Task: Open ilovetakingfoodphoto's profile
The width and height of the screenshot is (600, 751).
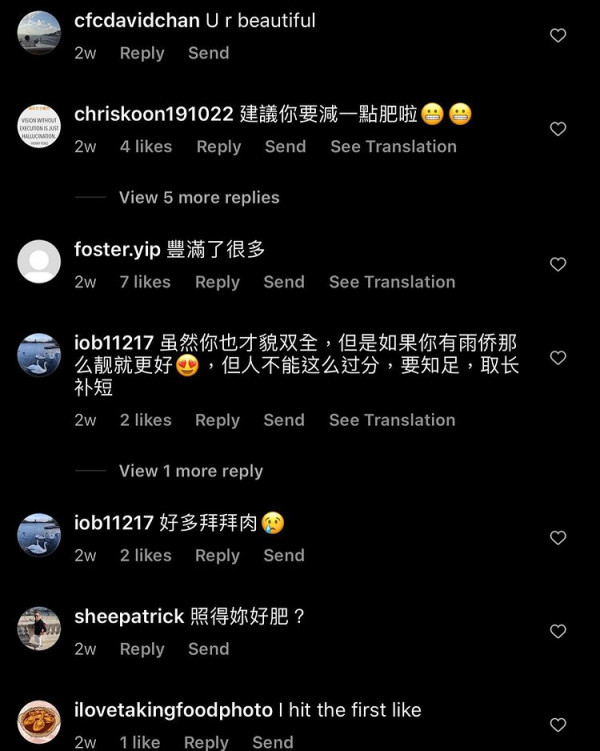Action: pos(173,710)
